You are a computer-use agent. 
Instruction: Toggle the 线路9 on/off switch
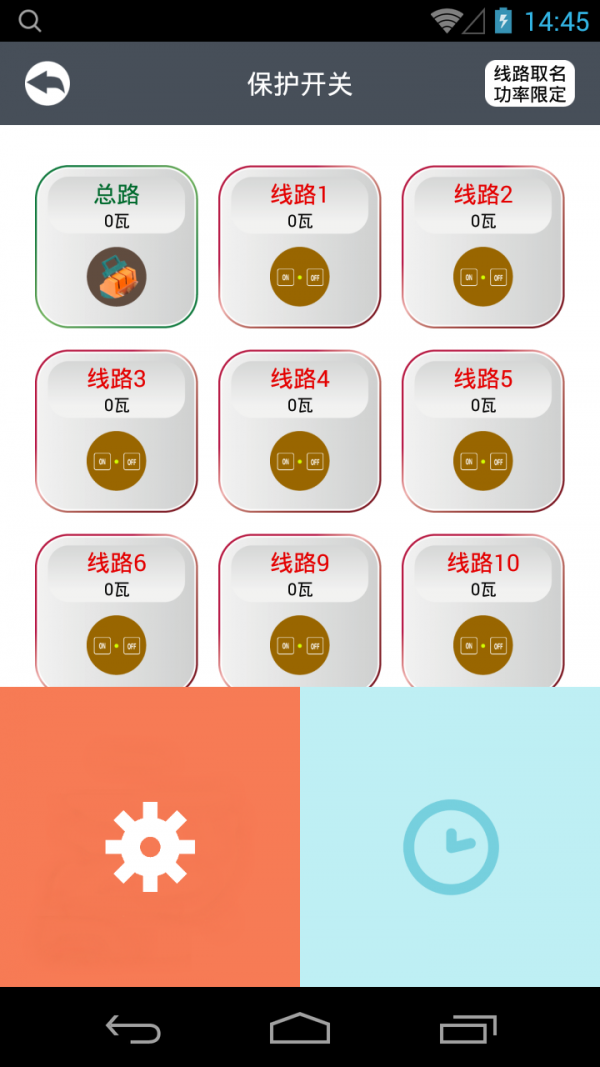tap(300, 645)
